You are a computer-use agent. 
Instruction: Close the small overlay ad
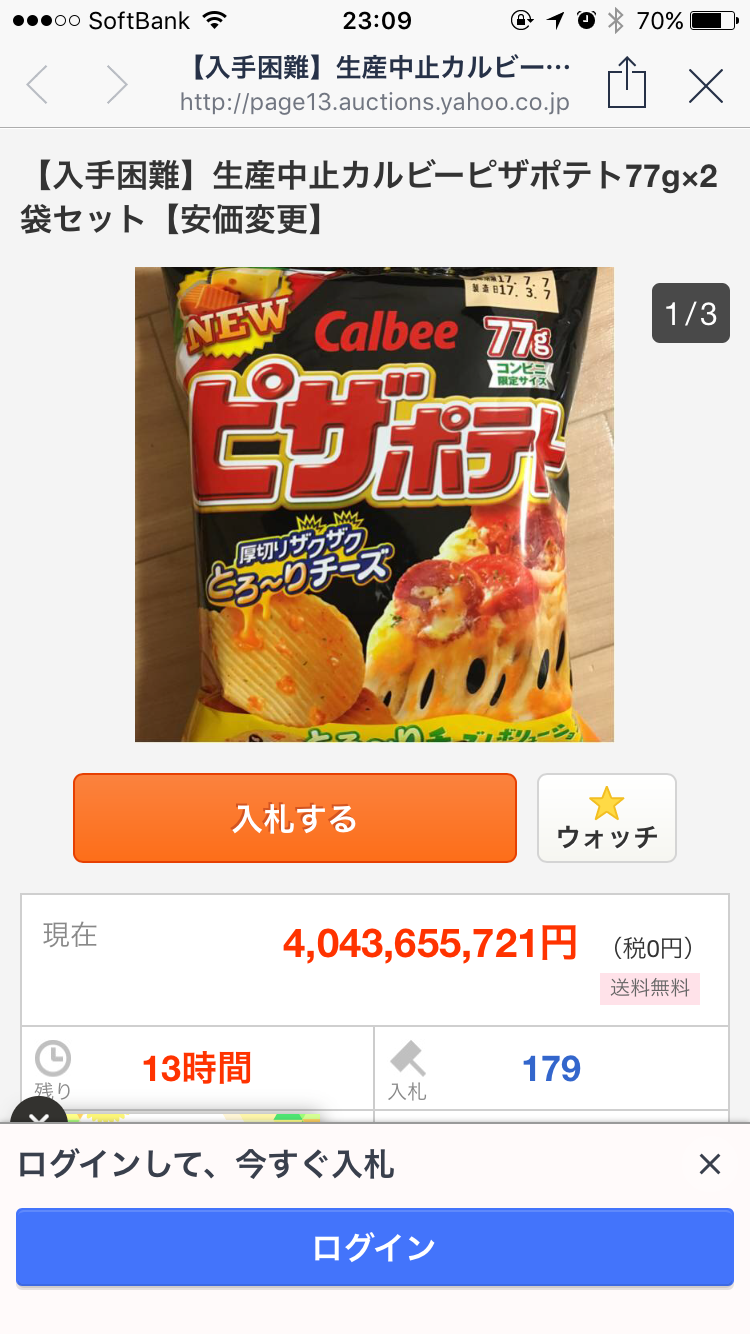[38, 1112]
